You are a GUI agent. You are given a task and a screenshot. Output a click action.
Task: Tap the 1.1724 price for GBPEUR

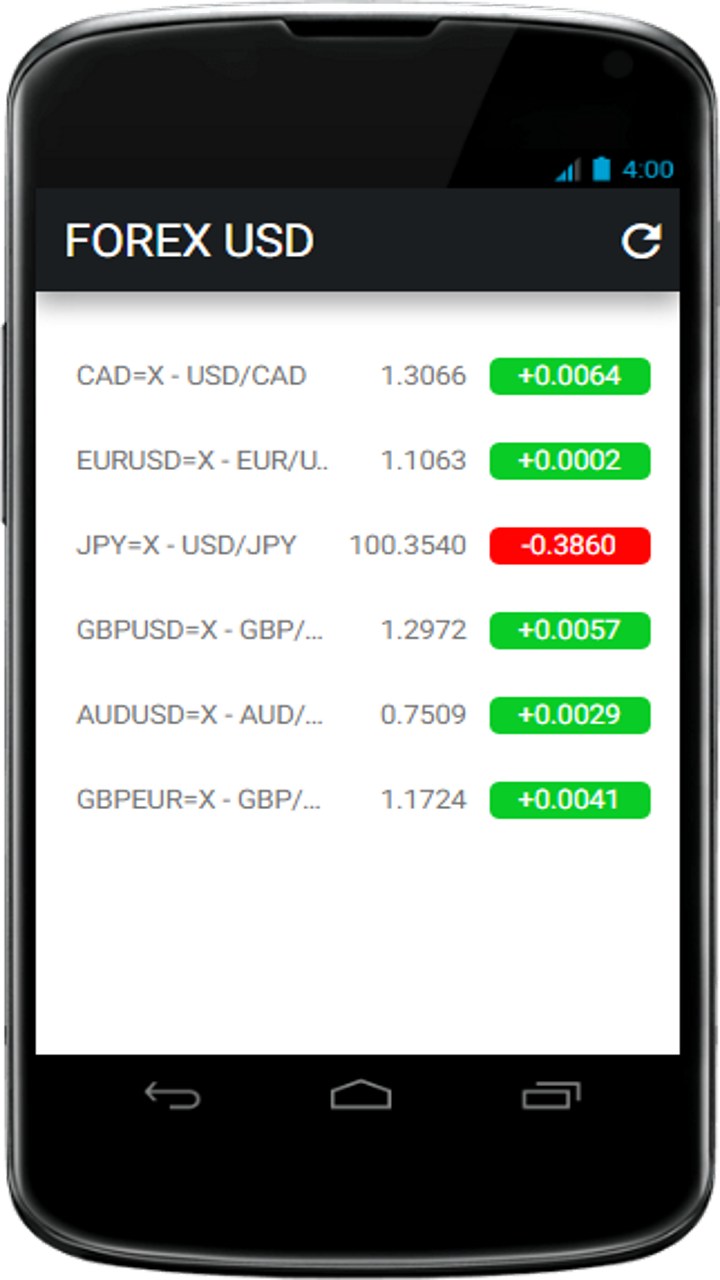[x=424, y=800]
